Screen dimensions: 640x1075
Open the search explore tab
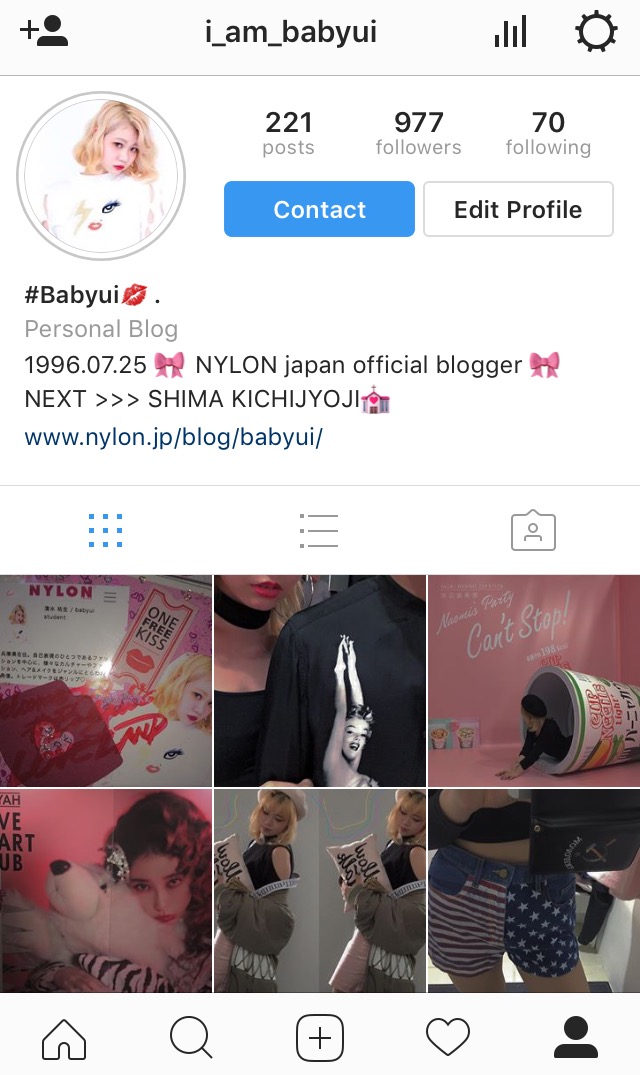pyautogui.click(x=191, y=1038)
